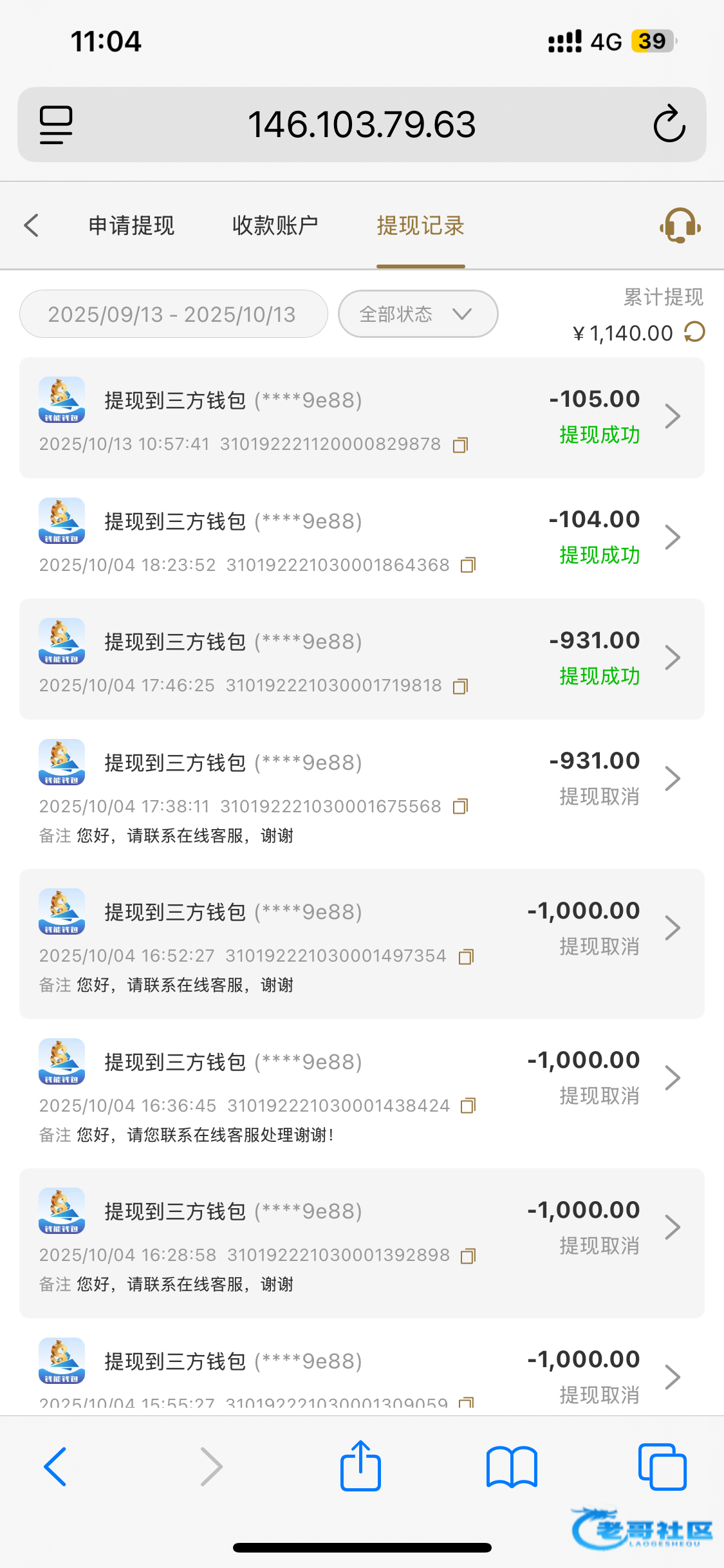Select the 提现记录 tab

coord(420,226)
